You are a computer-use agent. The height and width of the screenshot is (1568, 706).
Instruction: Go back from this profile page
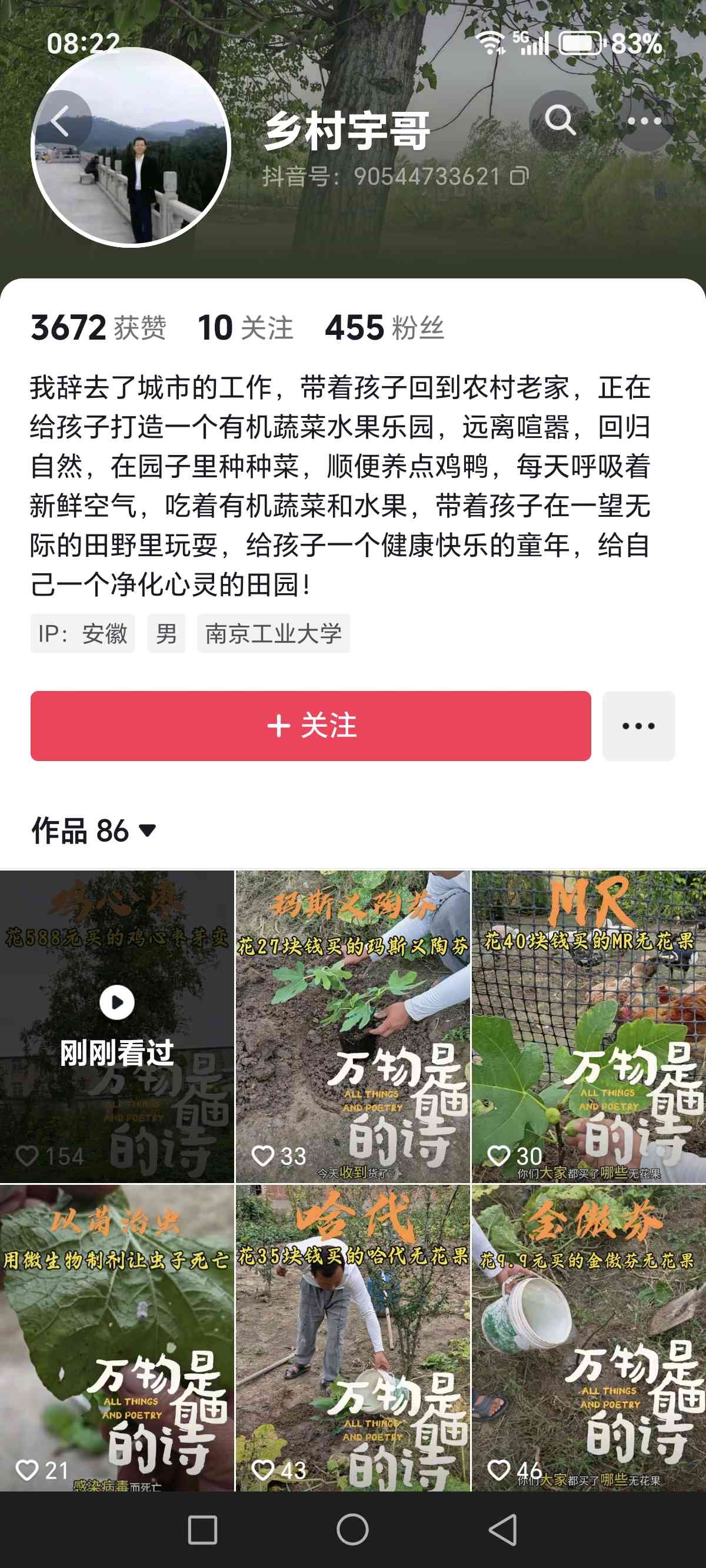(x=61, y=121)
